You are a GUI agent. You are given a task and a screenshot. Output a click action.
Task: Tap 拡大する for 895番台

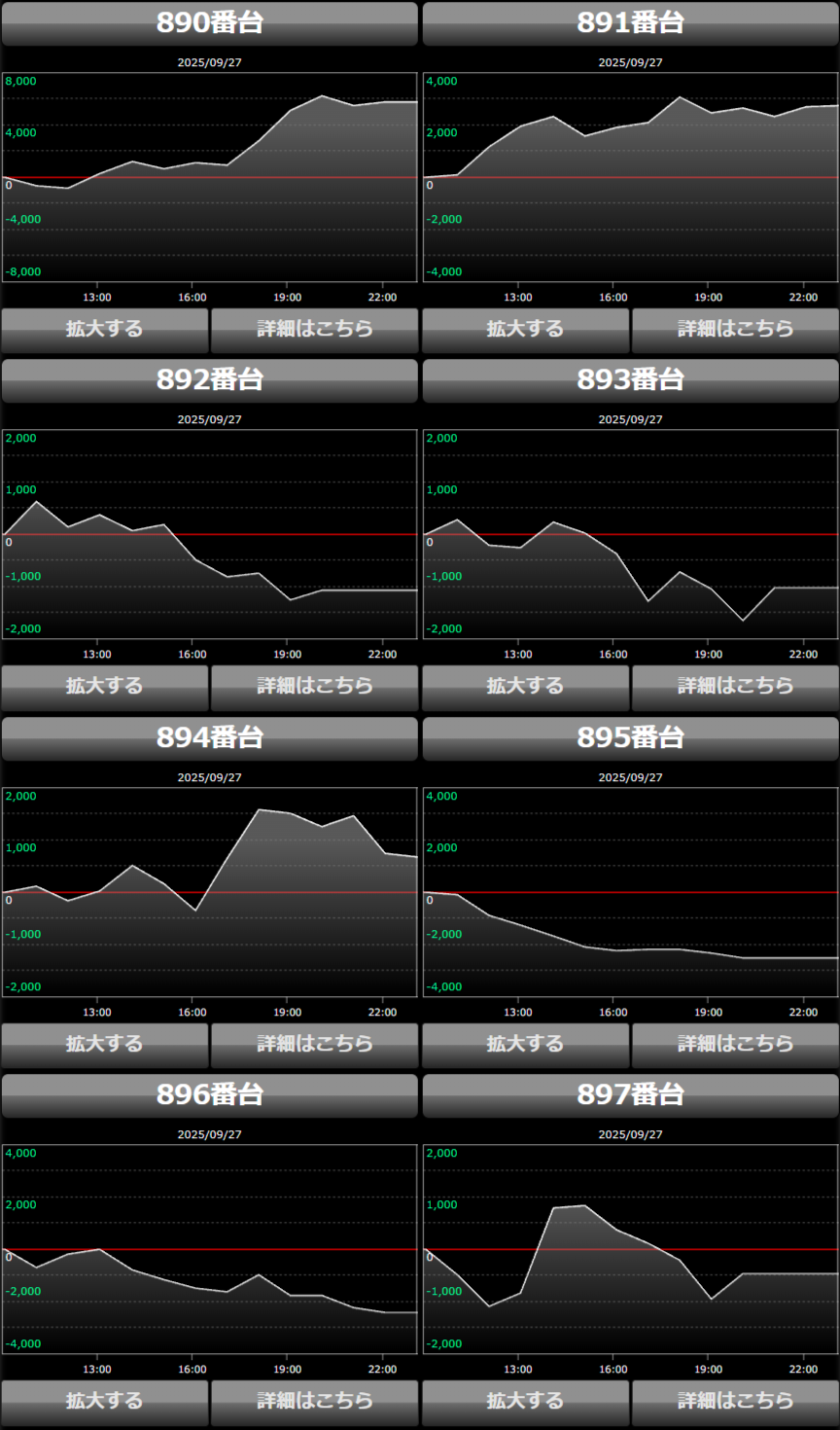[x=526, y=1045]
